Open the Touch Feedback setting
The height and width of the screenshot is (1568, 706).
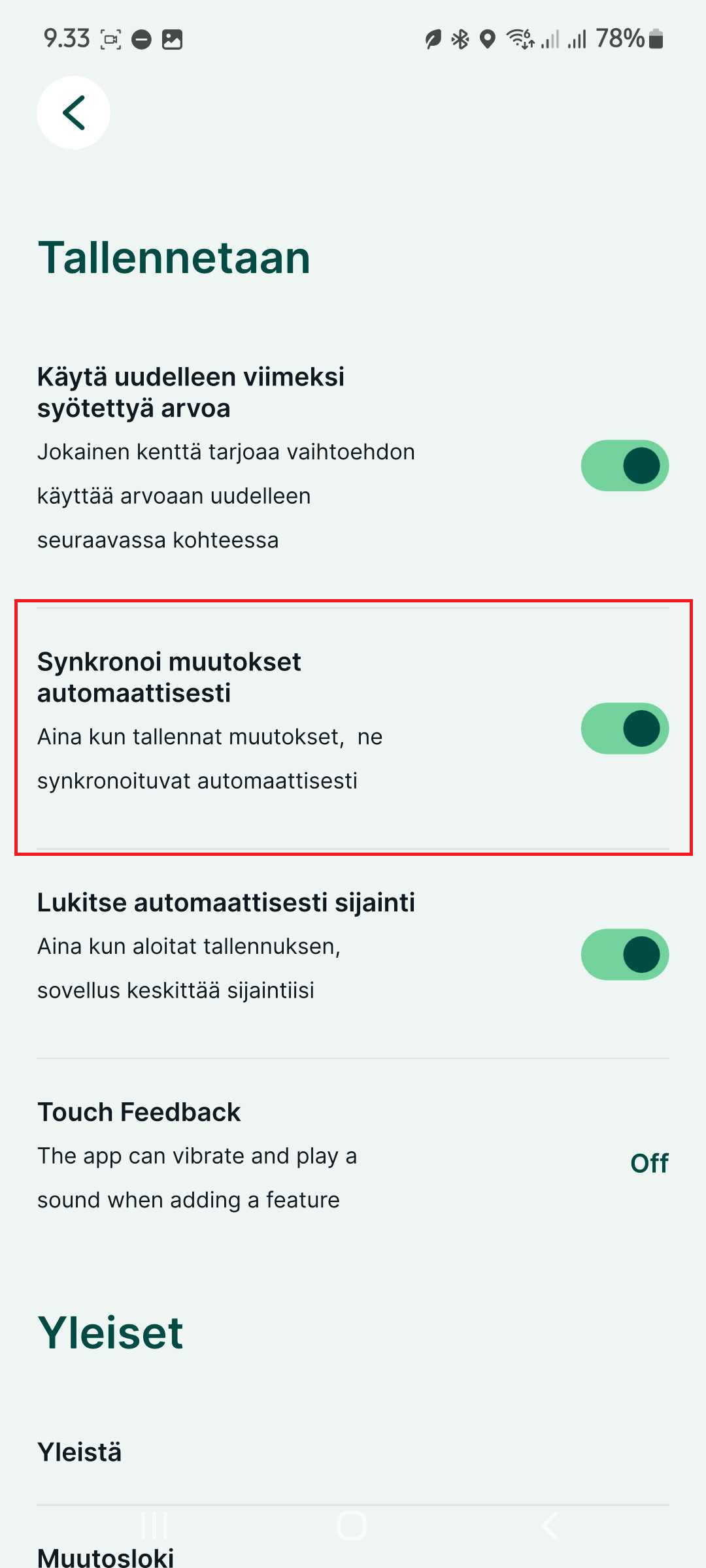353,1155
